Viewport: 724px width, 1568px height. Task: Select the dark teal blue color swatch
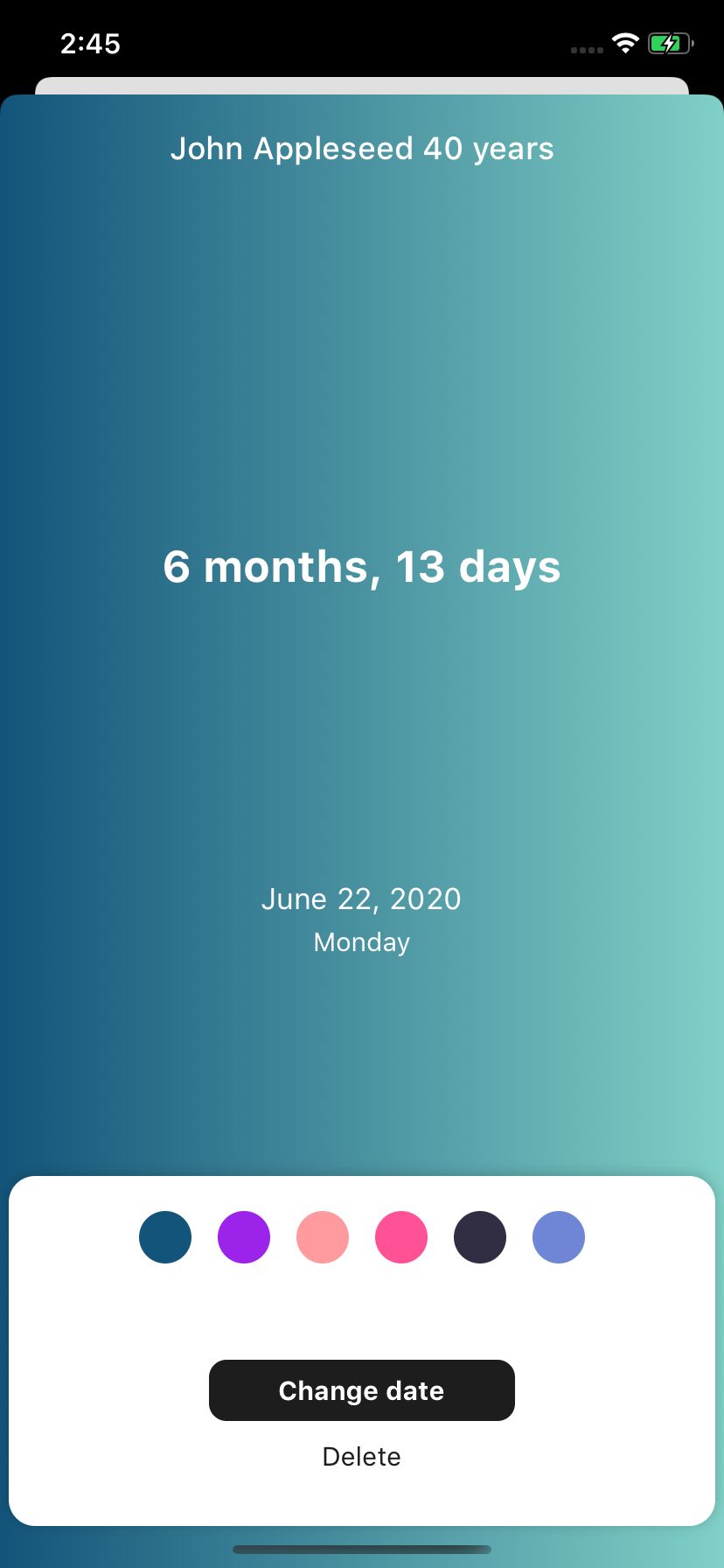pyautogui.click(x=165, y=1236)
